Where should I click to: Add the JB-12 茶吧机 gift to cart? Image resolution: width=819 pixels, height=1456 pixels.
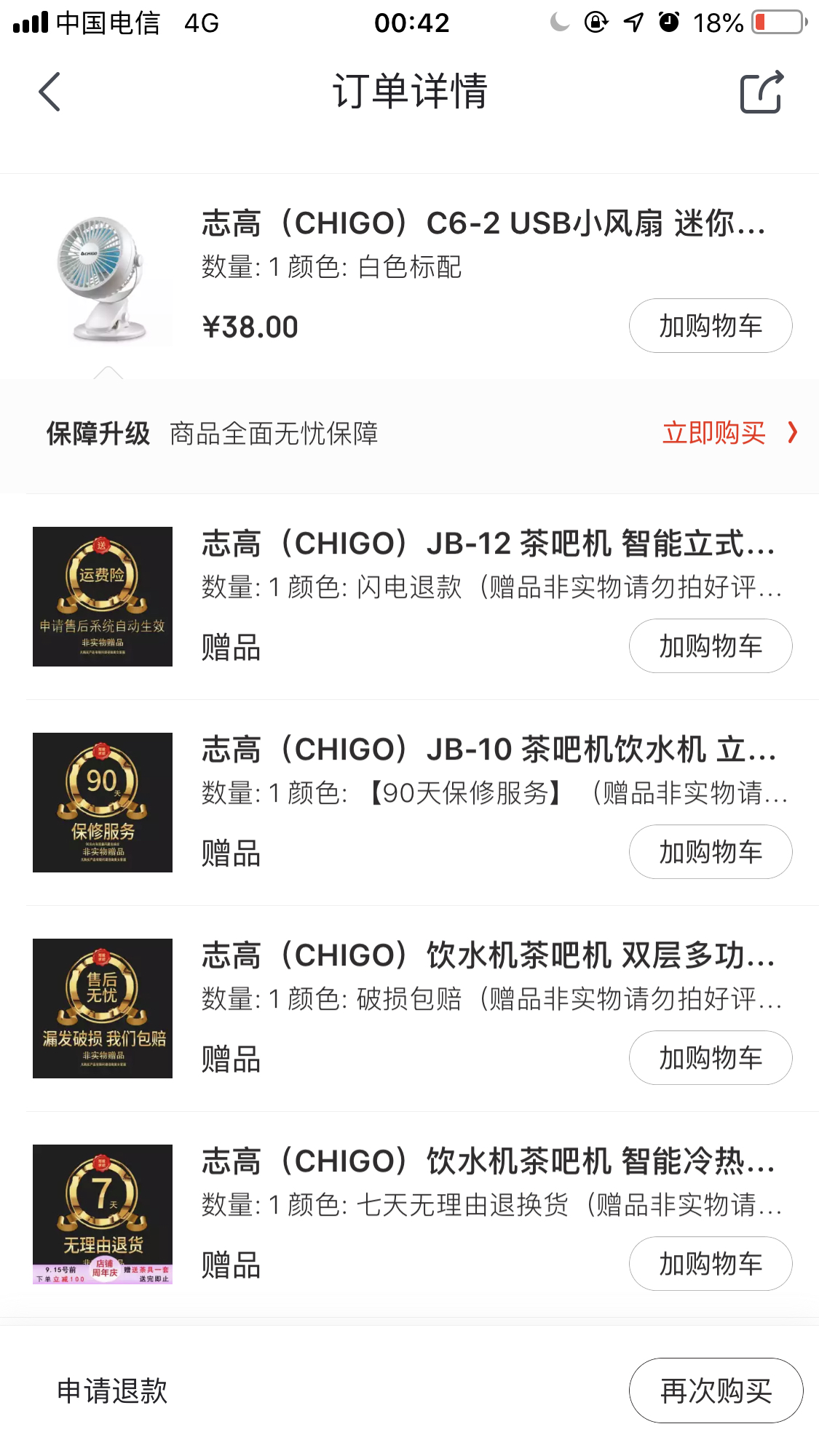click(x=710, y=646)
